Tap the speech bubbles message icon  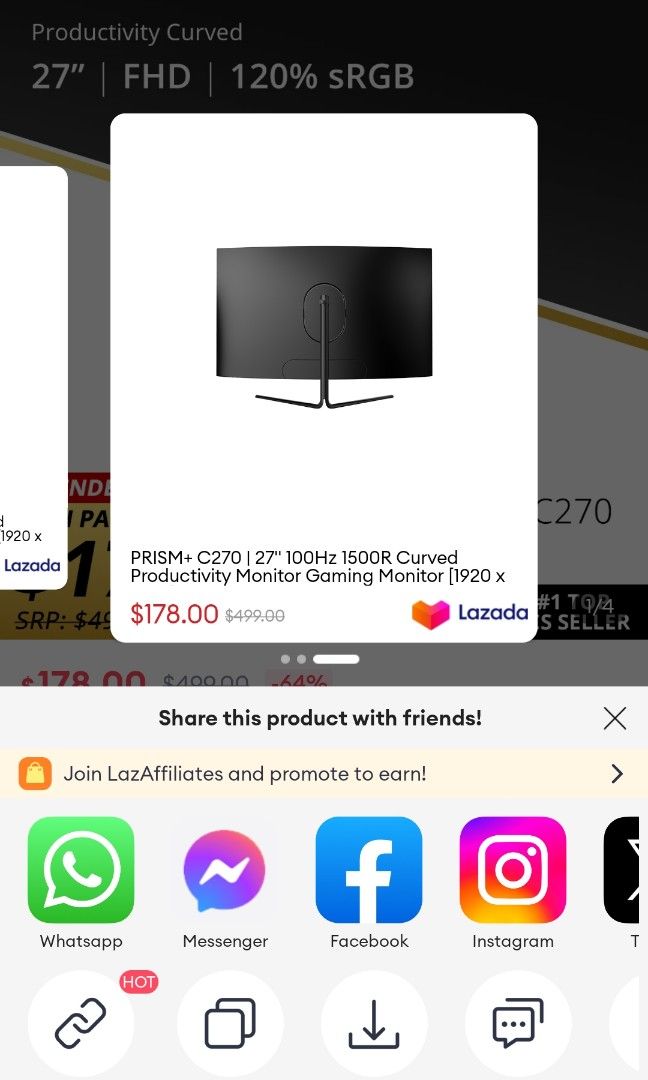tap(518, 1024)
